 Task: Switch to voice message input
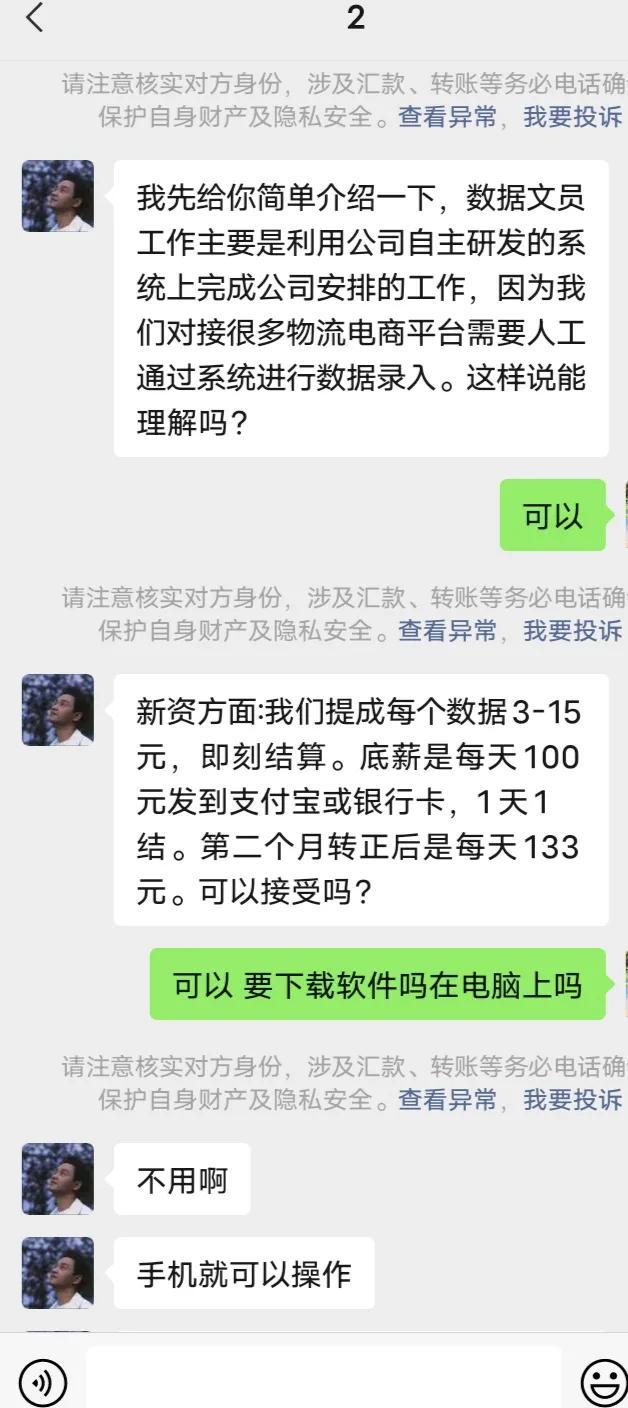point(42,1382)
